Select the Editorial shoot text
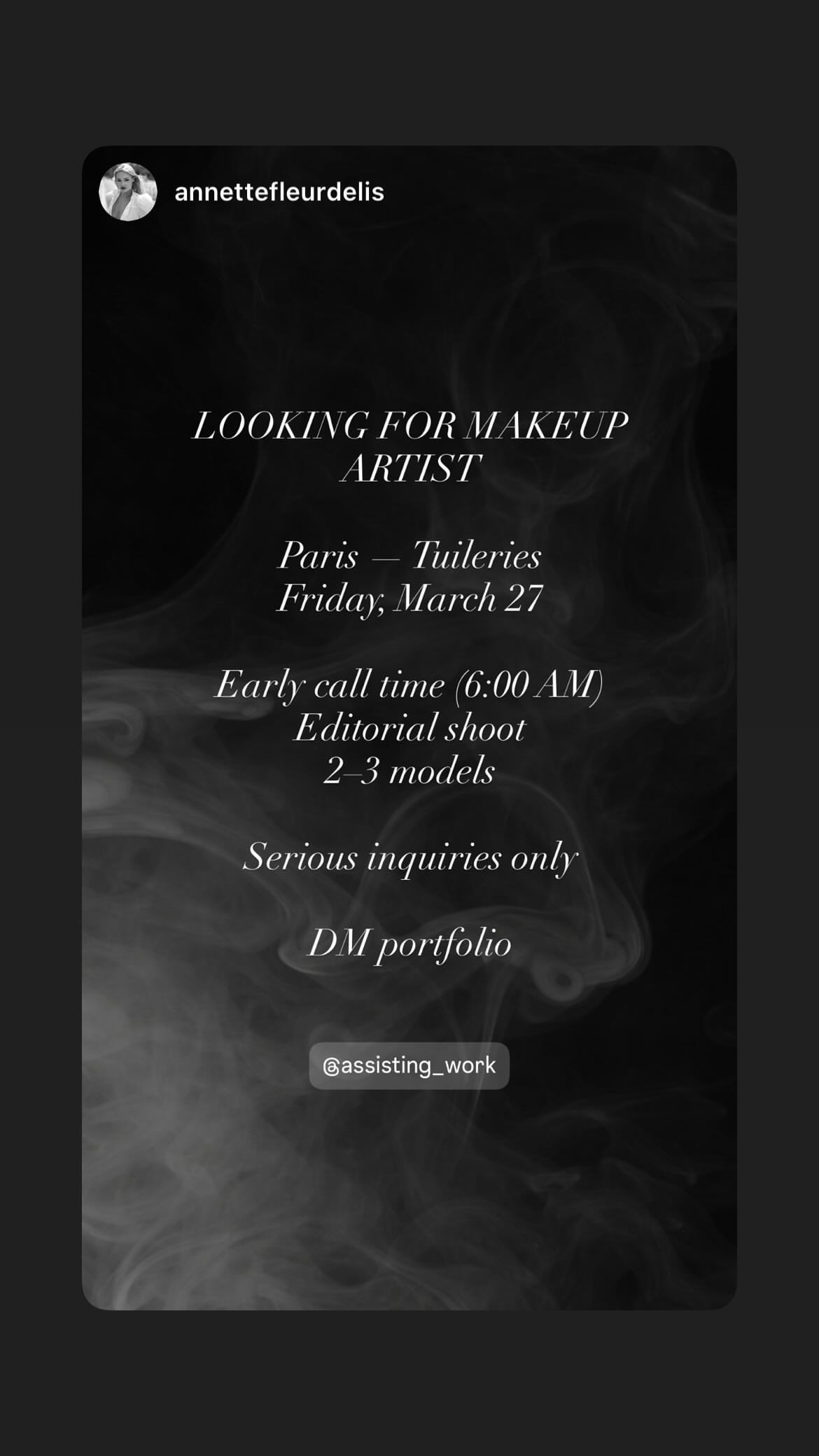The width and height of the screenshot is (819, 1456). (x=409, y=729)
